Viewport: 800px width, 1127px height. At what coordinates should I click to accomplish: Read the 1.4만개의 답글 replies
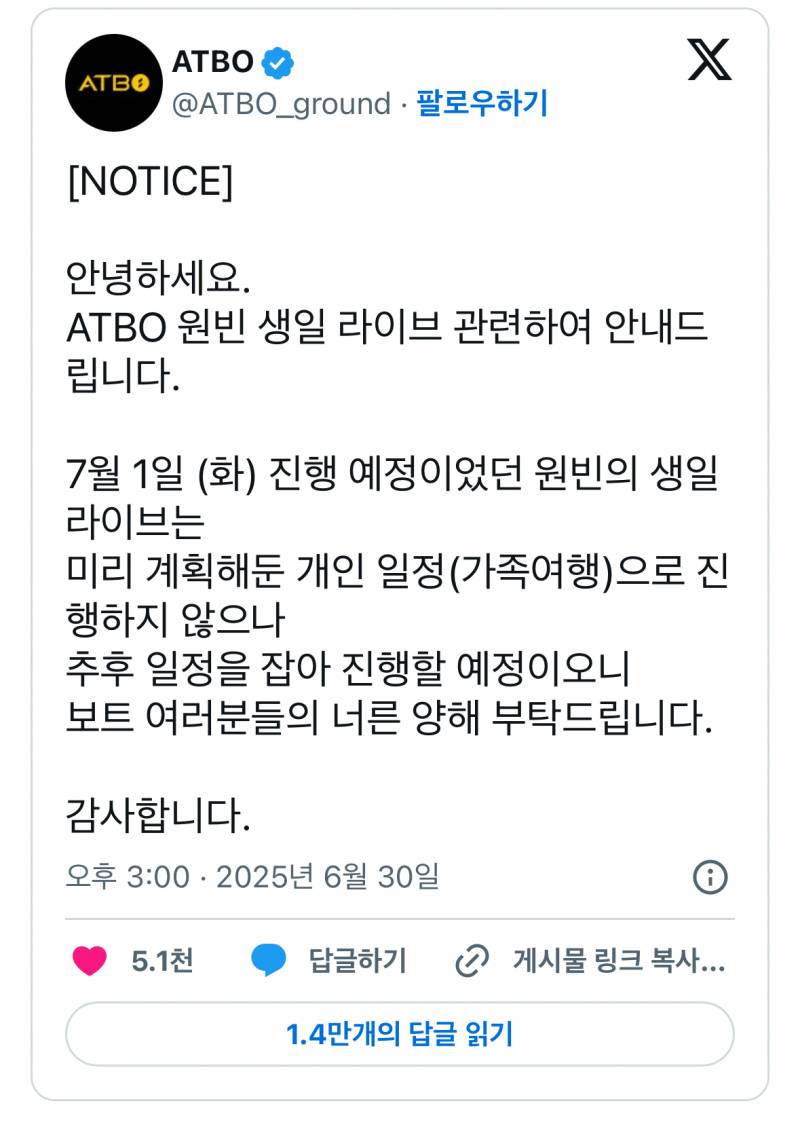click(x=400, y=1033)
